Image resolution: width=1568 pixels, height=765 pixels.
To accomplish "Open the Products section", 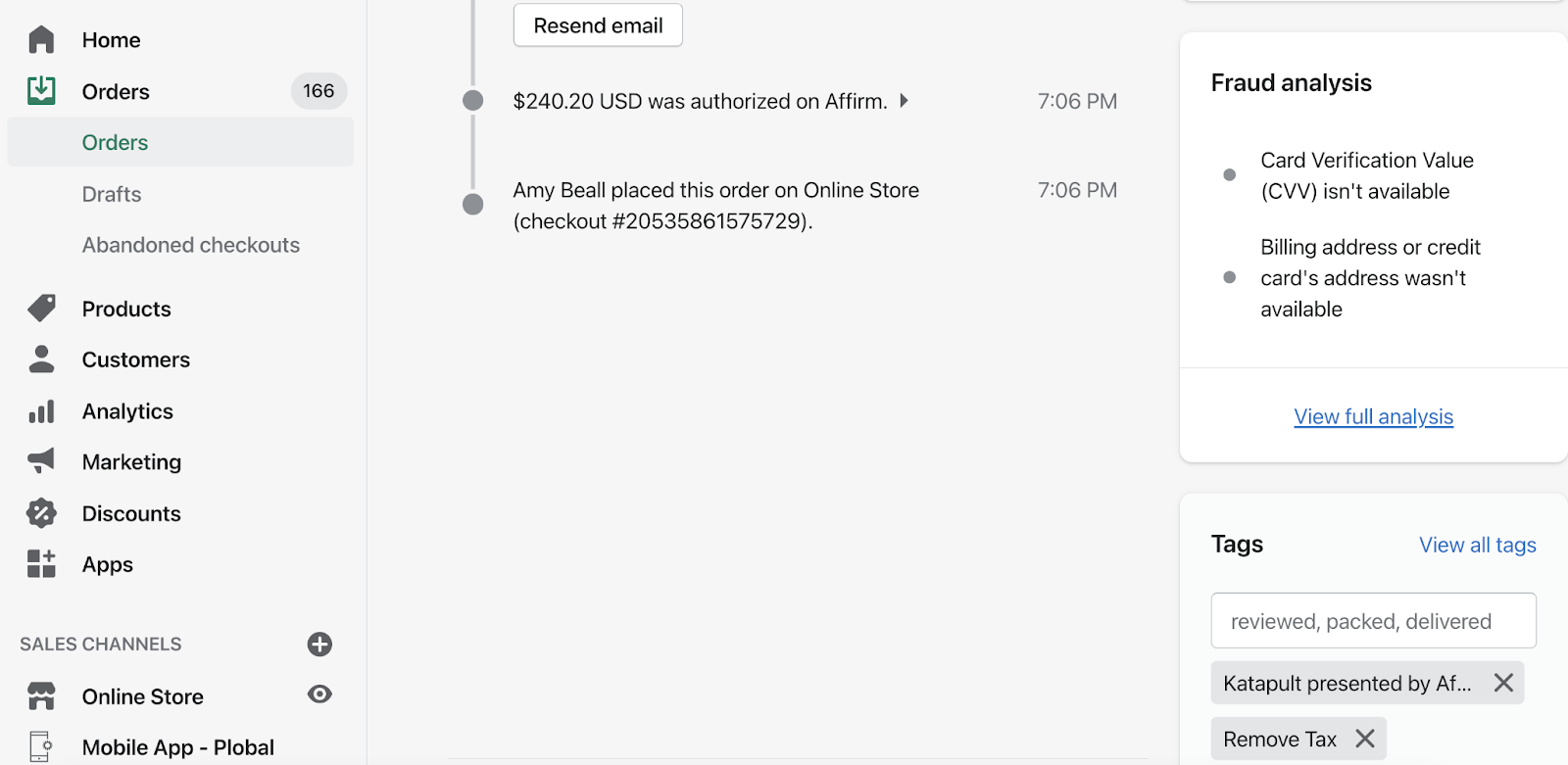I will [x=126, y=309].
